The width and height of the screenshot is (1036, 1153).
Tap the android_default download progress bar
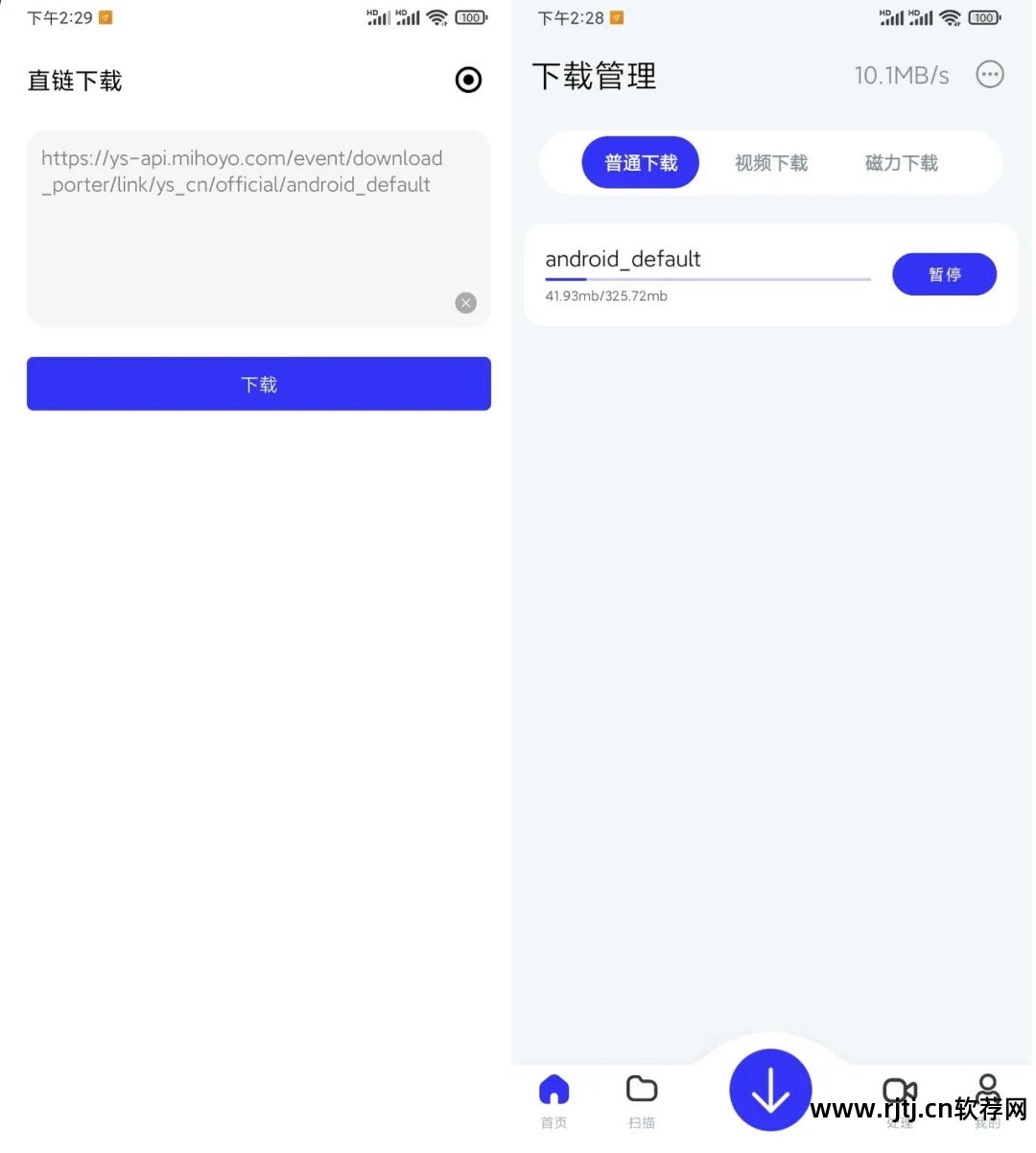coord(707,279)
